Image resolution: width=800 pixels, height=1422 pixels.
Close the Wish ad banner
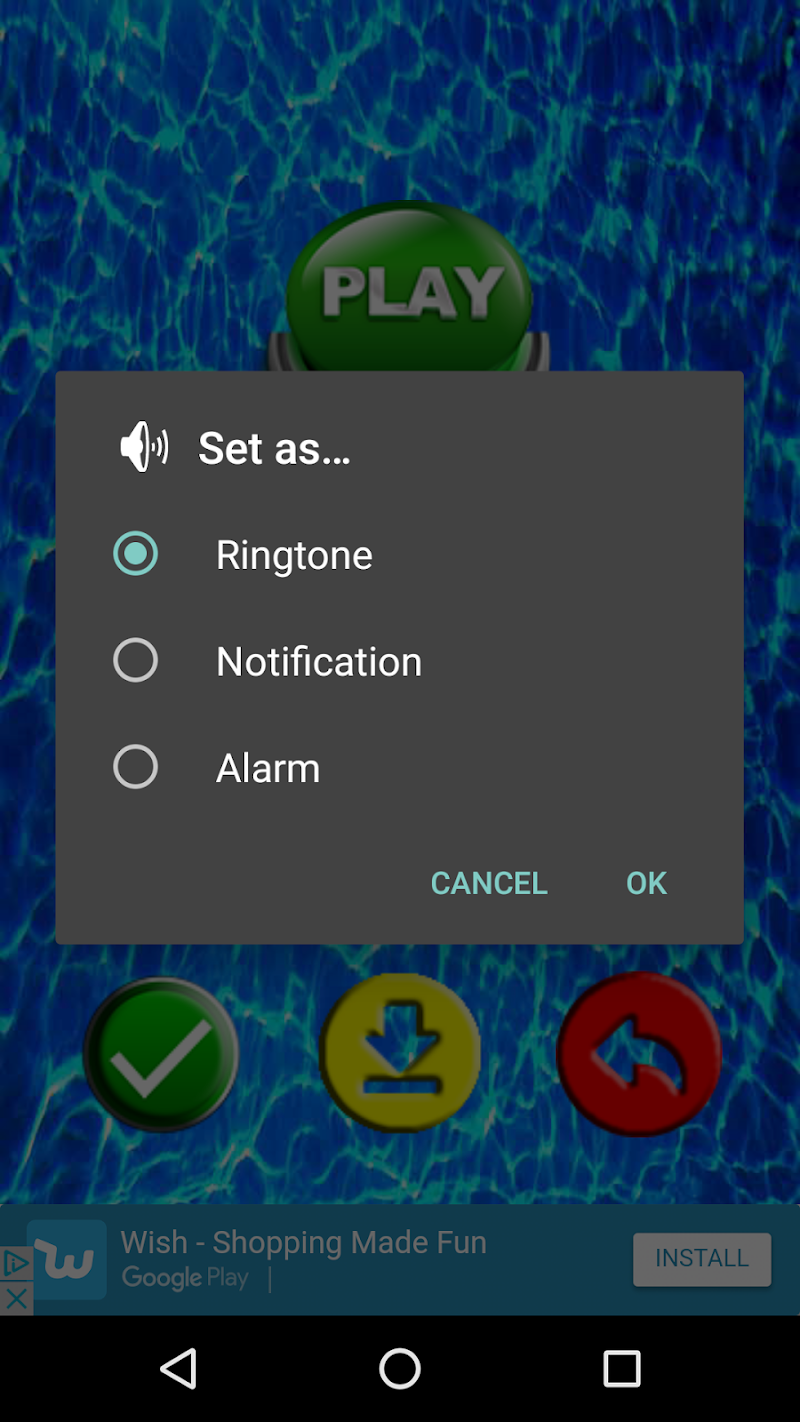coord(16,1300)
